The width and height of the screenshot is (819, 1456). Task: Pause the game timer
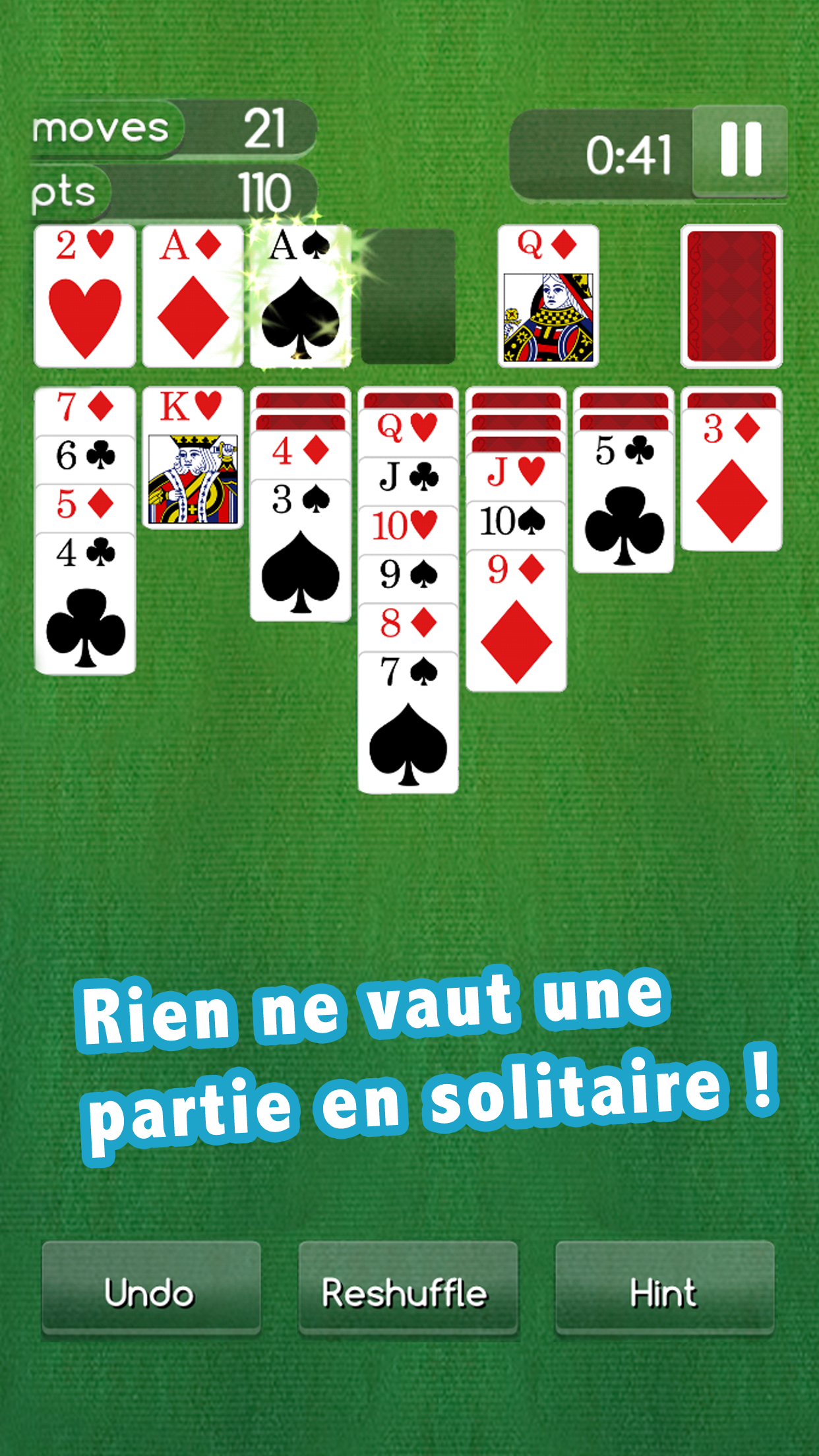pyautogui.click(x=741, y=151)
